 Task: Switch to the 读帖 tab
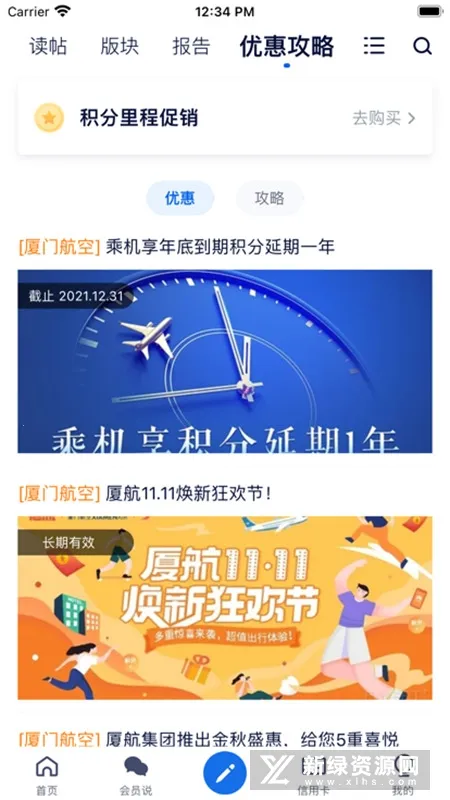[x=48, y=46]
